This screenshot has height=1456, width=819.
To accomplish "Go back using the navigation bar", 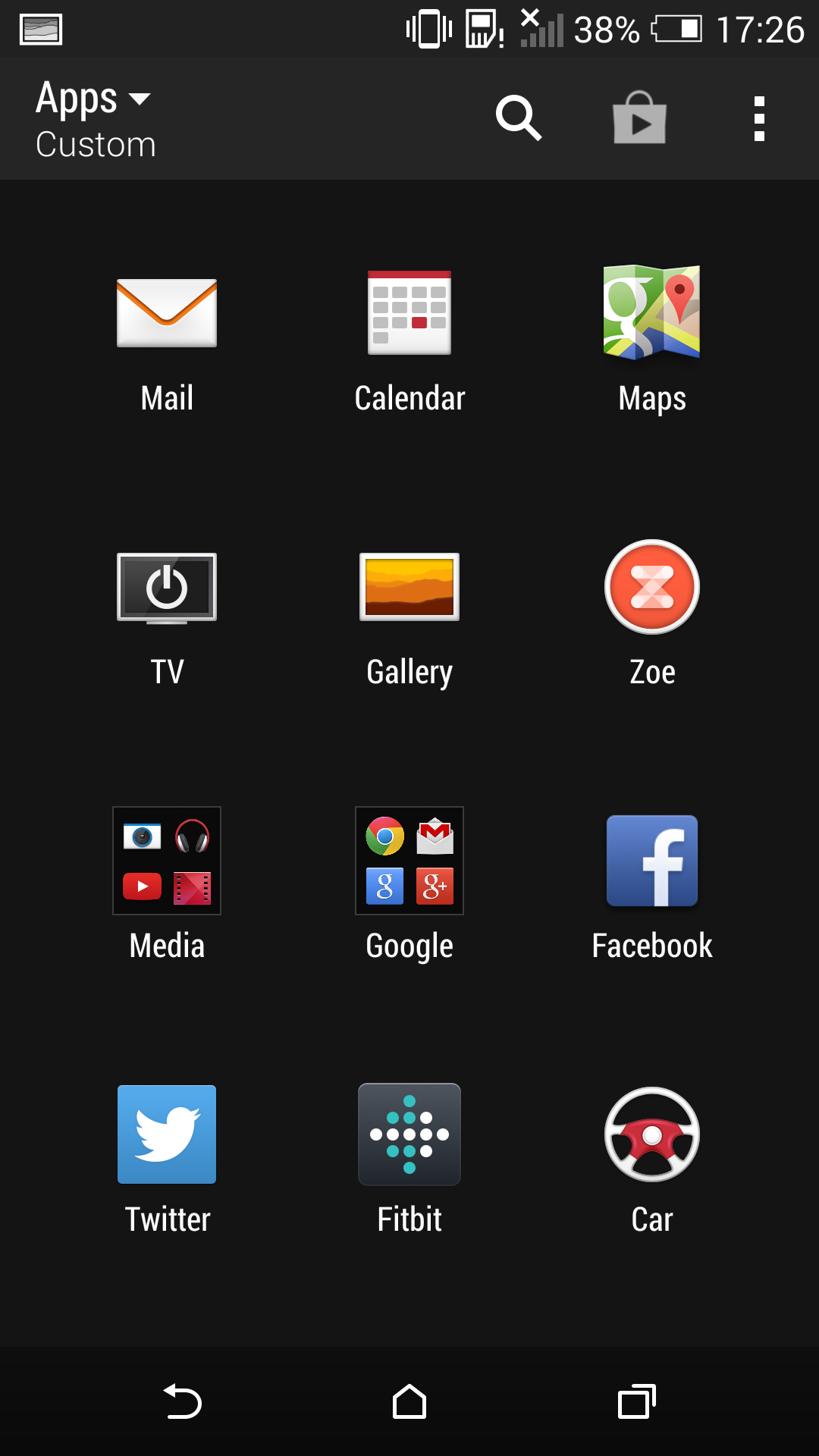I will [182, 1401].
